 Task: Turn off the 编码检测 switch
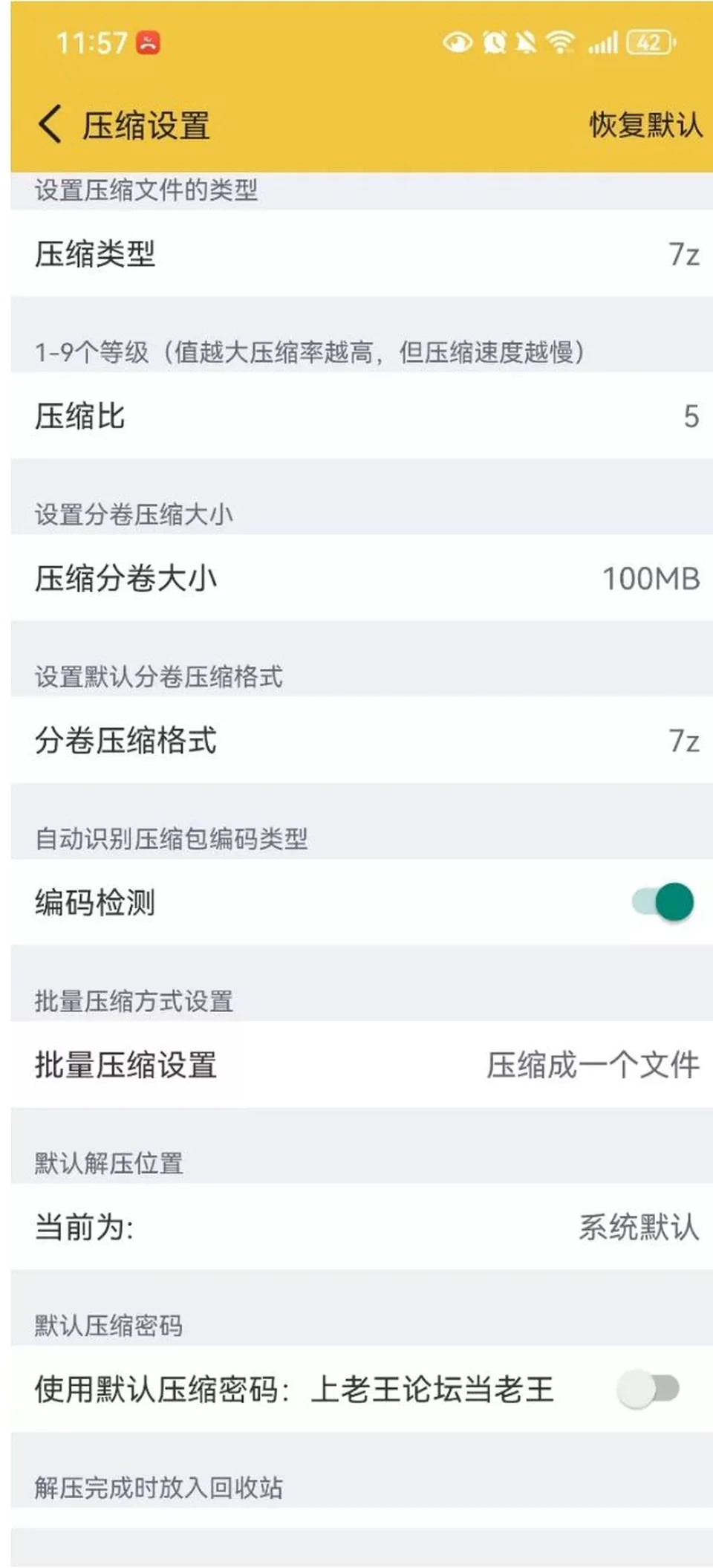click(662, 901)
